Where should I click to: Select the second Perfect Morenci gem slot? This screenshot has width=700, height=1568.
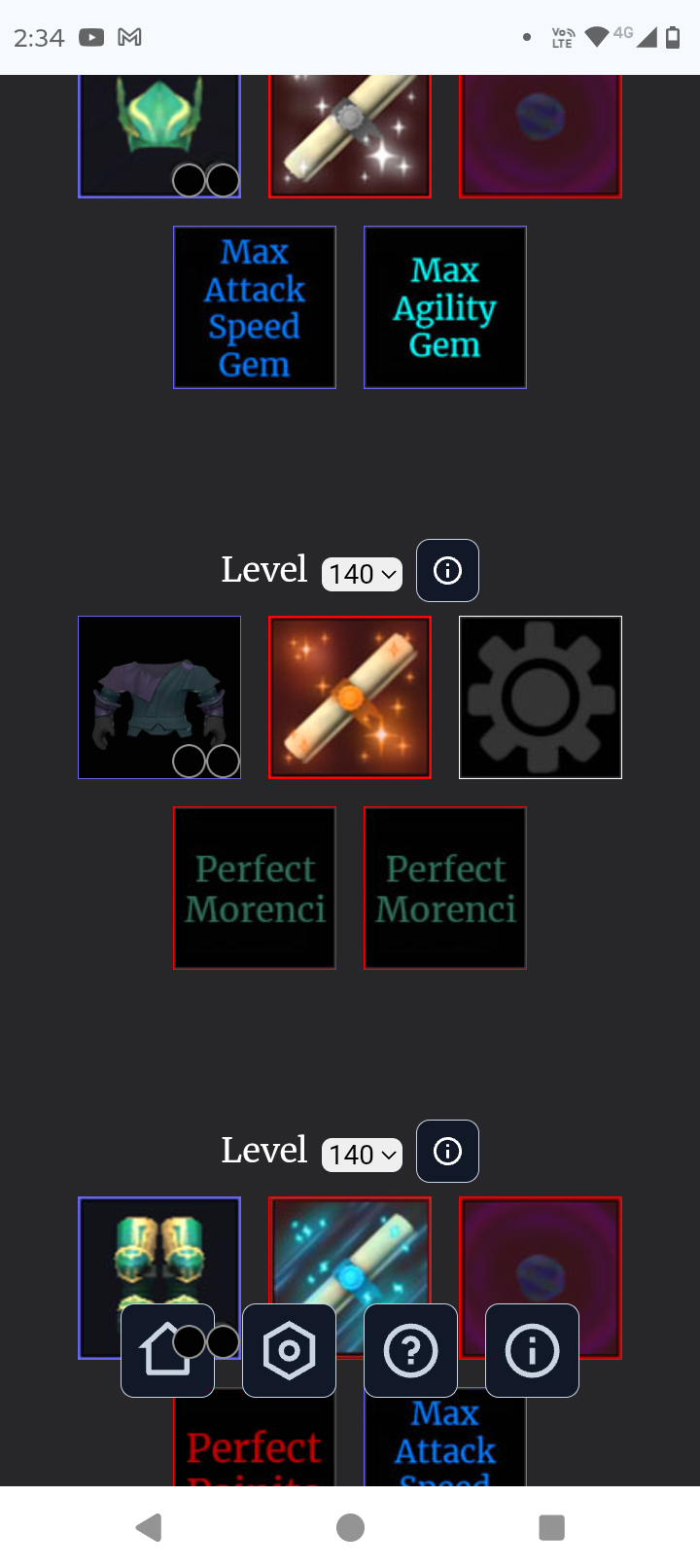coord(445,888)
